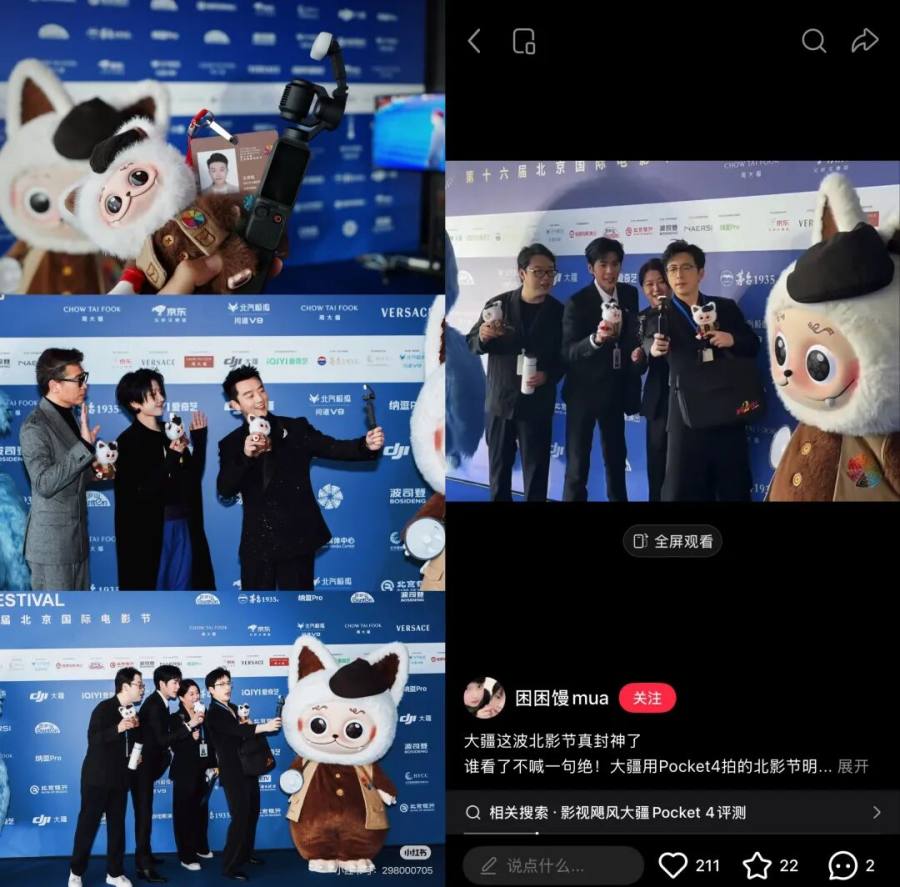The image size is (900, 887).
Task: Open search from the top bar
Action: tap(814, 41)
